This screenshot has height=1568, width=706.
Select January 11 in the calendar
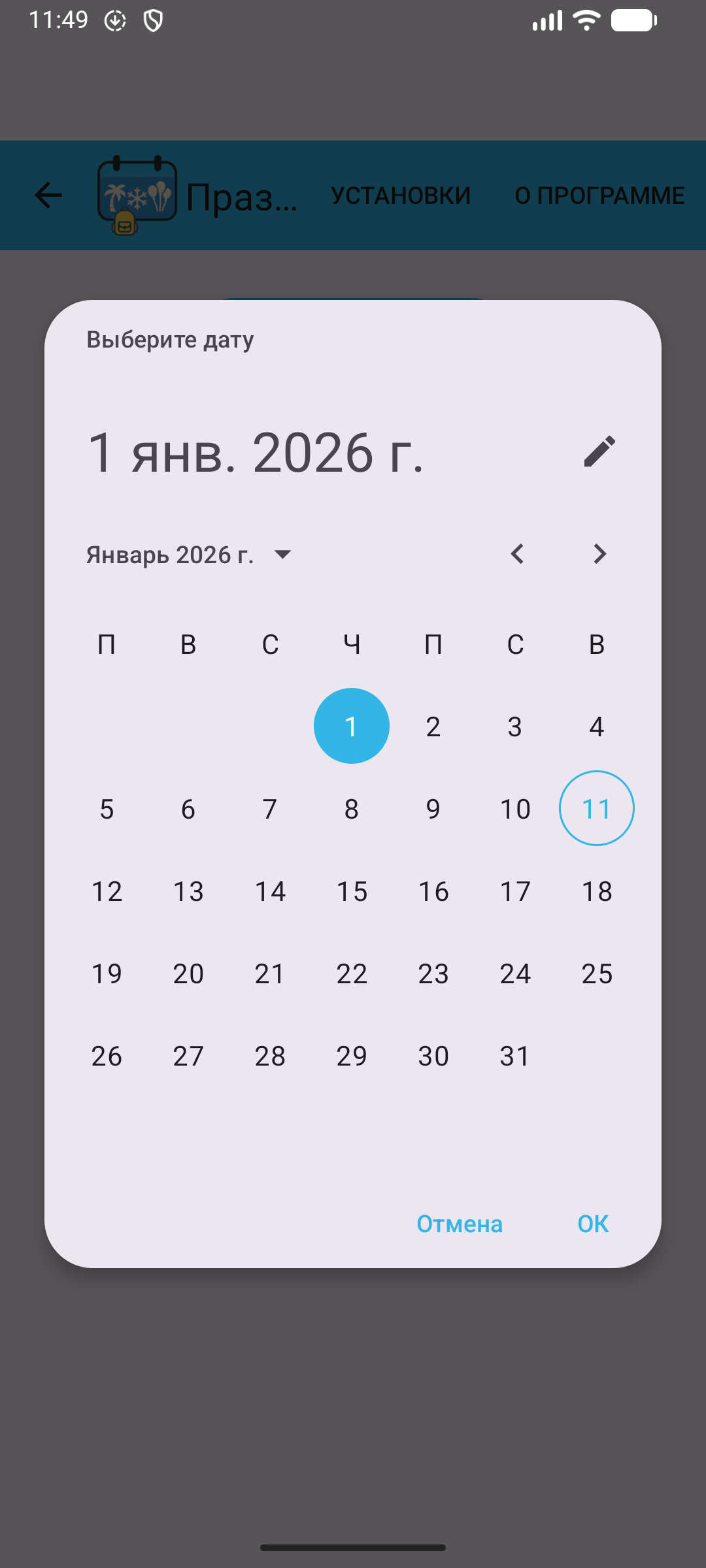pyautogui.click(x=597, y=808)
